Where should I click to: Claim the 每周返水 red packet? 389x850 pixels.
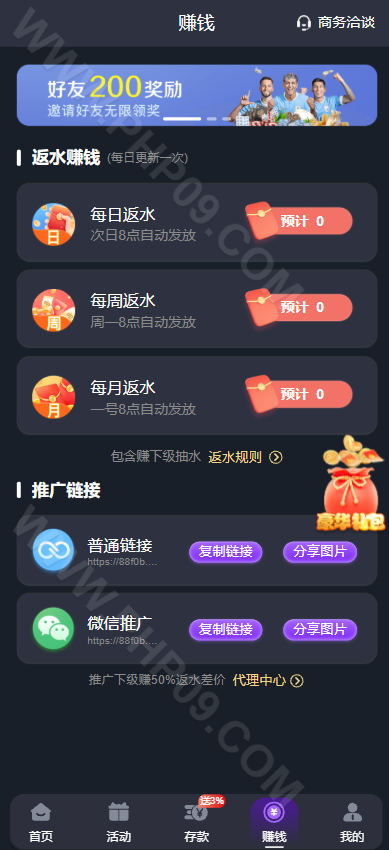click(299, 307)
